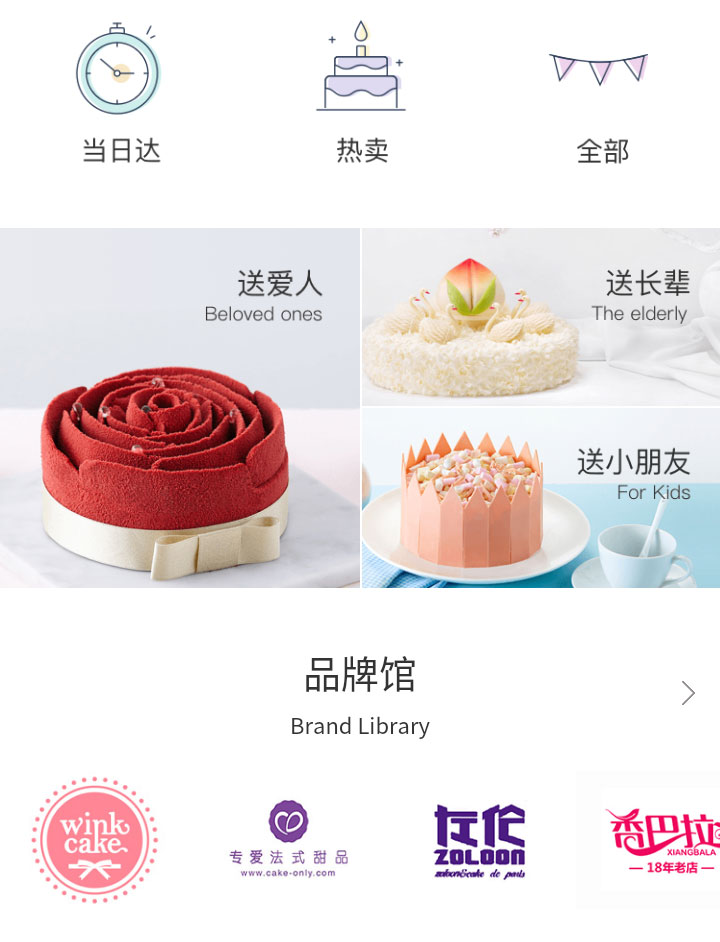The height and width of the screenshot is (942, 720).
Task: Open the 送爱人 Beloved ones banner
Action: tap(180, 408)
